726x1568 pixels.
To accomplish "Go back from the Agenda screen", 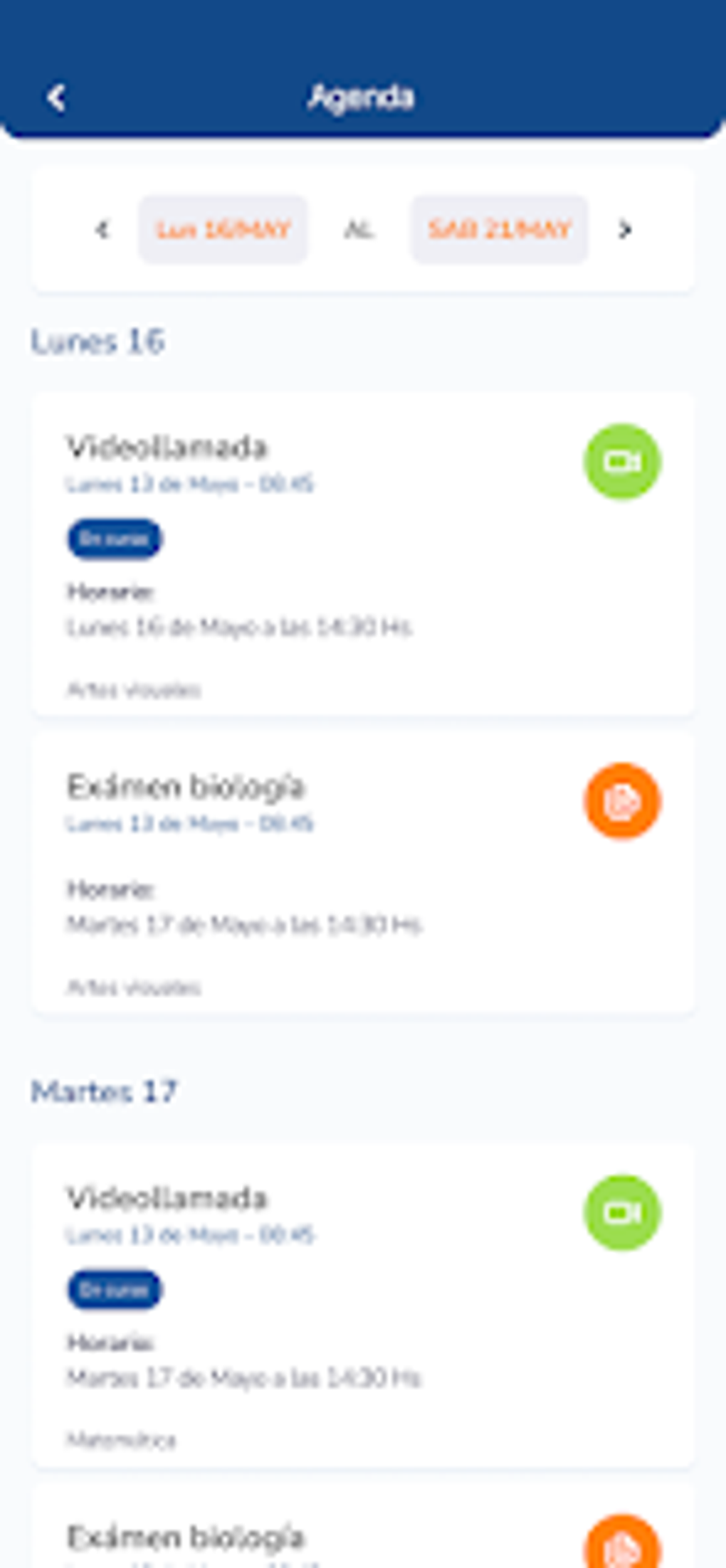I will 56,97.
